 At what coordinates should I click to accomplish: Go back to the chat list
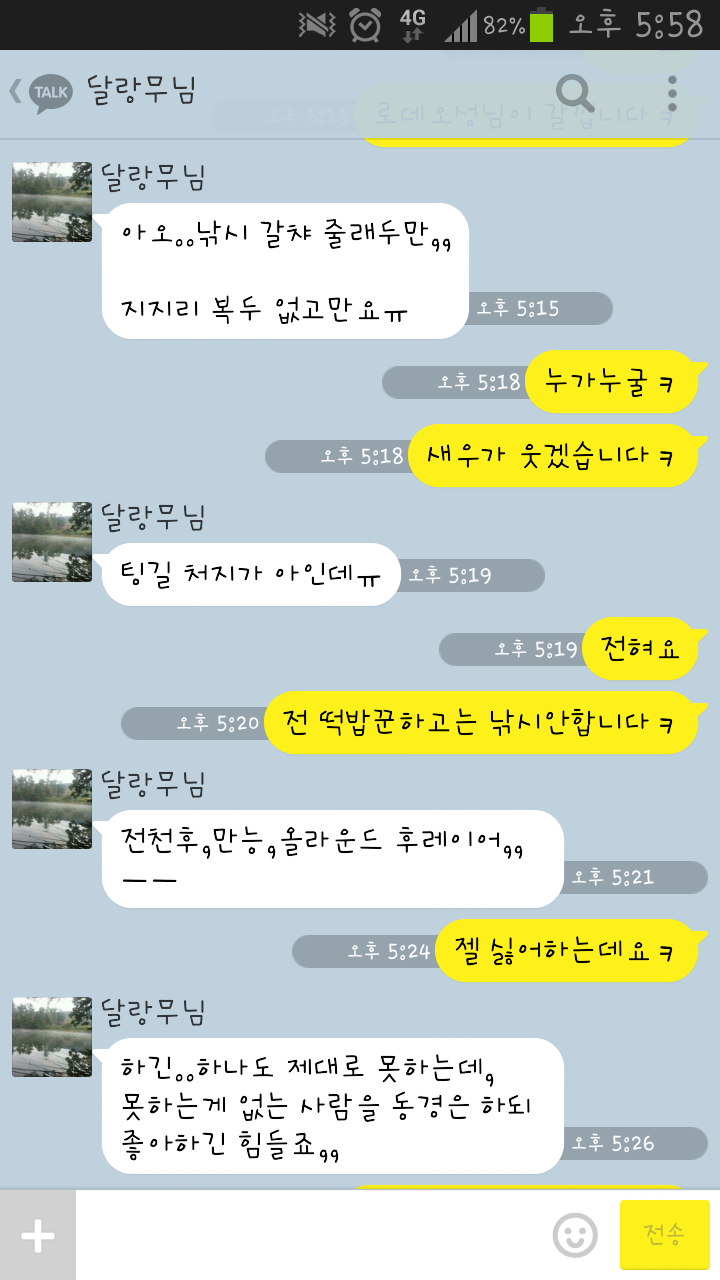click(x=40, y=92)
